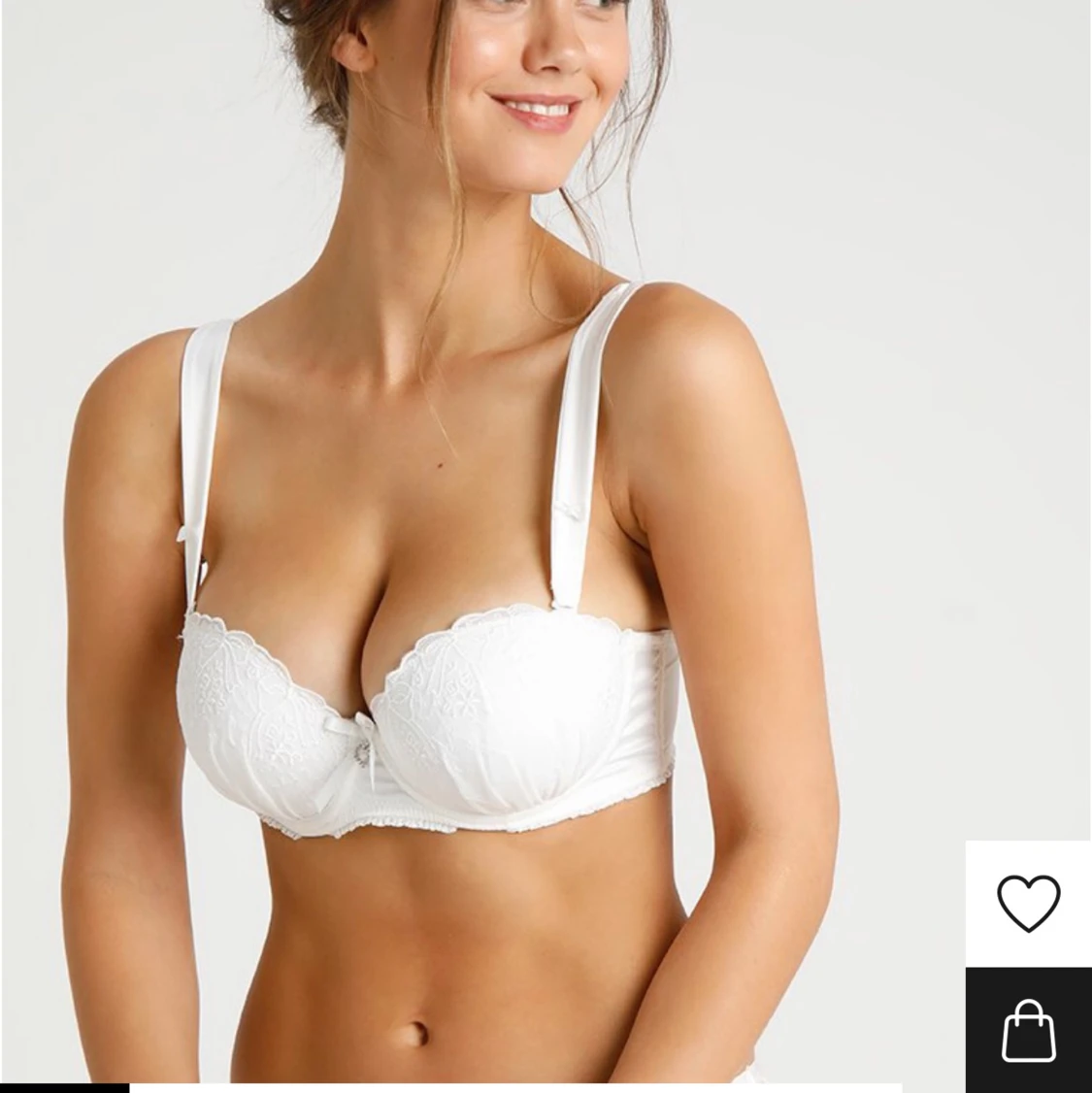Add the item to the shopping bag
1092x1093 pixels.
(1028, 1031)
